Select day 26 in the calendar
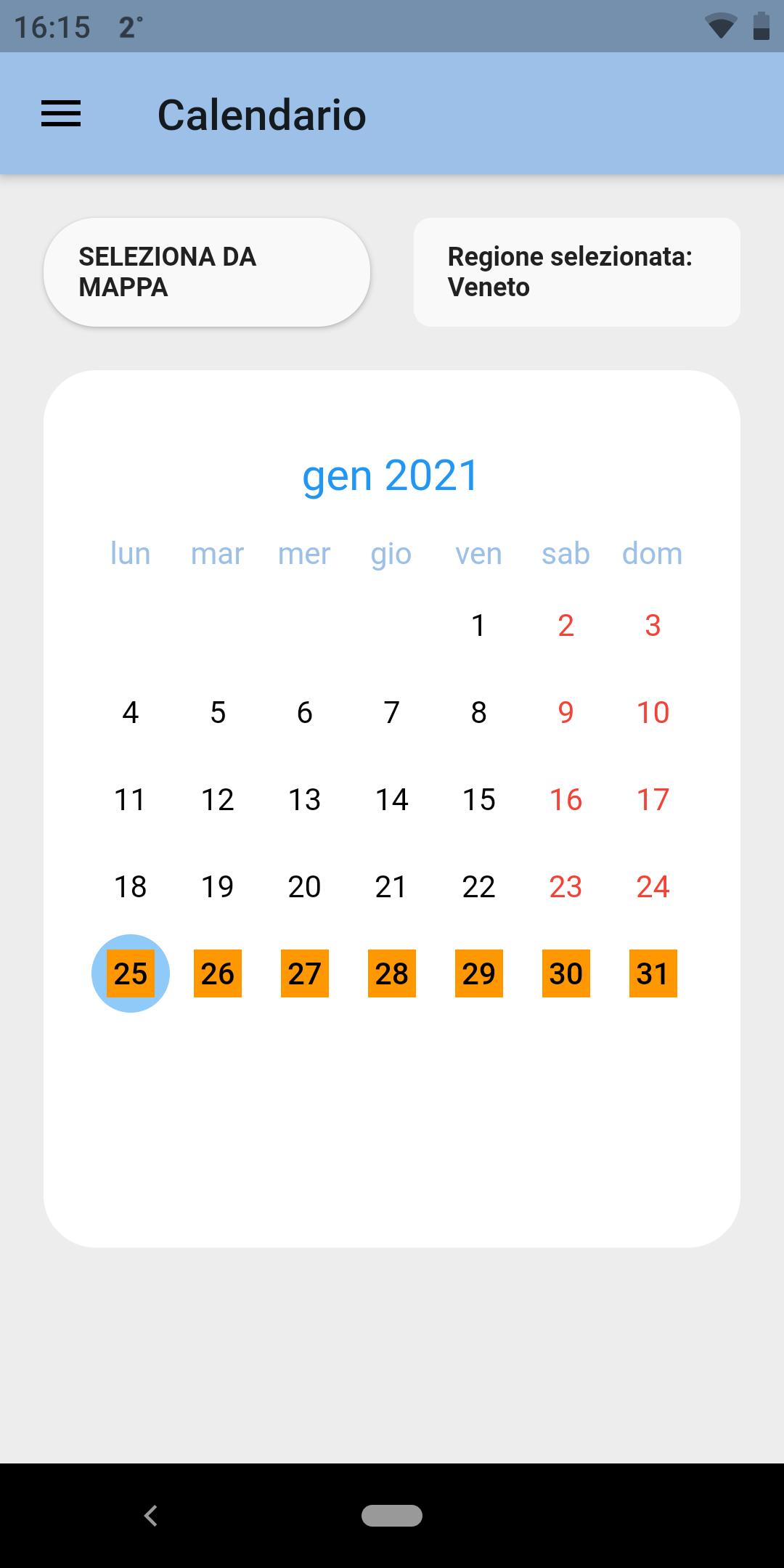The width and height of the screenshot is (784, 1568). [218, 973]
